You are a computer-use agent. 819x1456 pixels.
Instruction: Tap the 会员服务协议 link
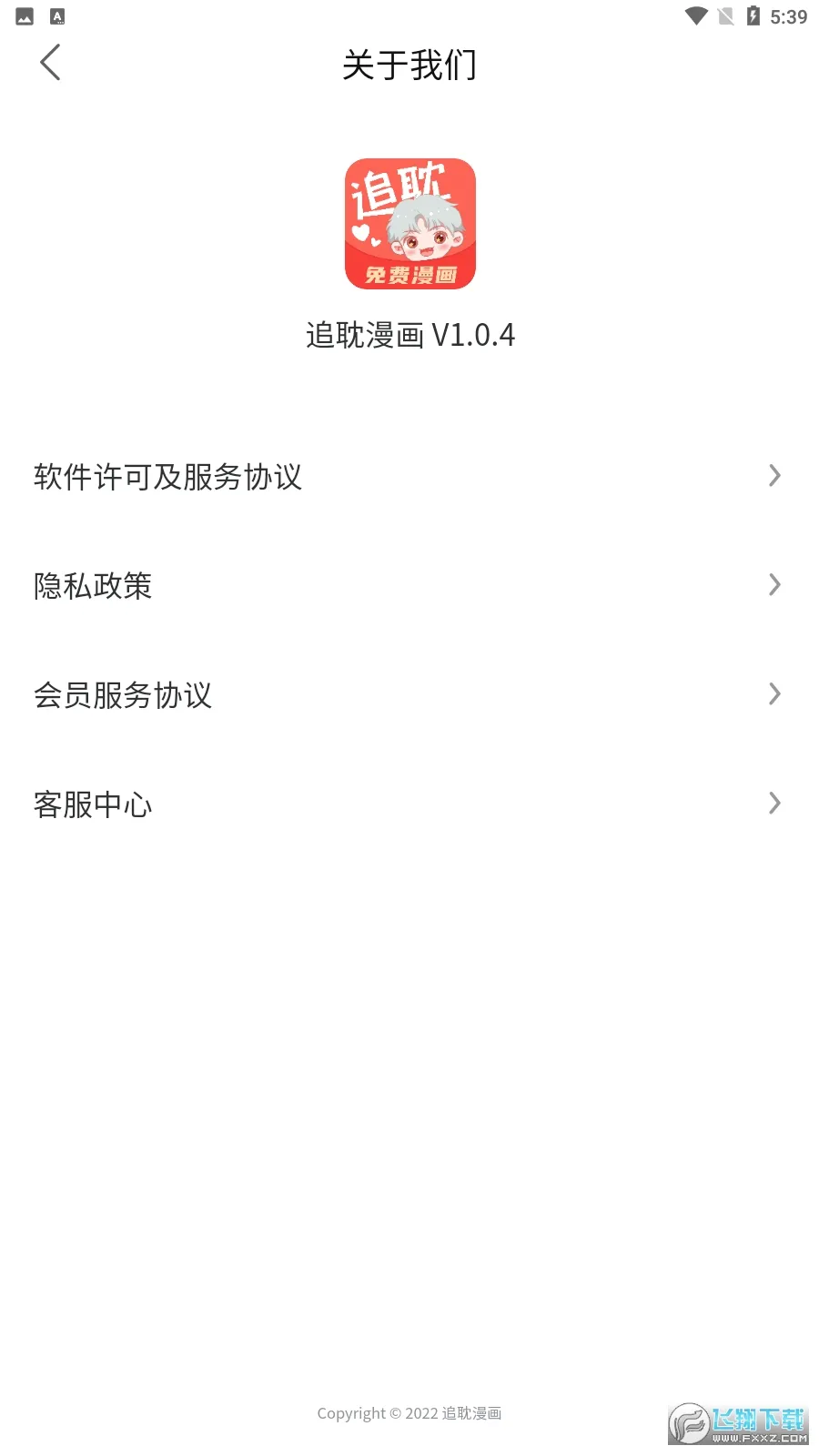click(x=123, y=695)
